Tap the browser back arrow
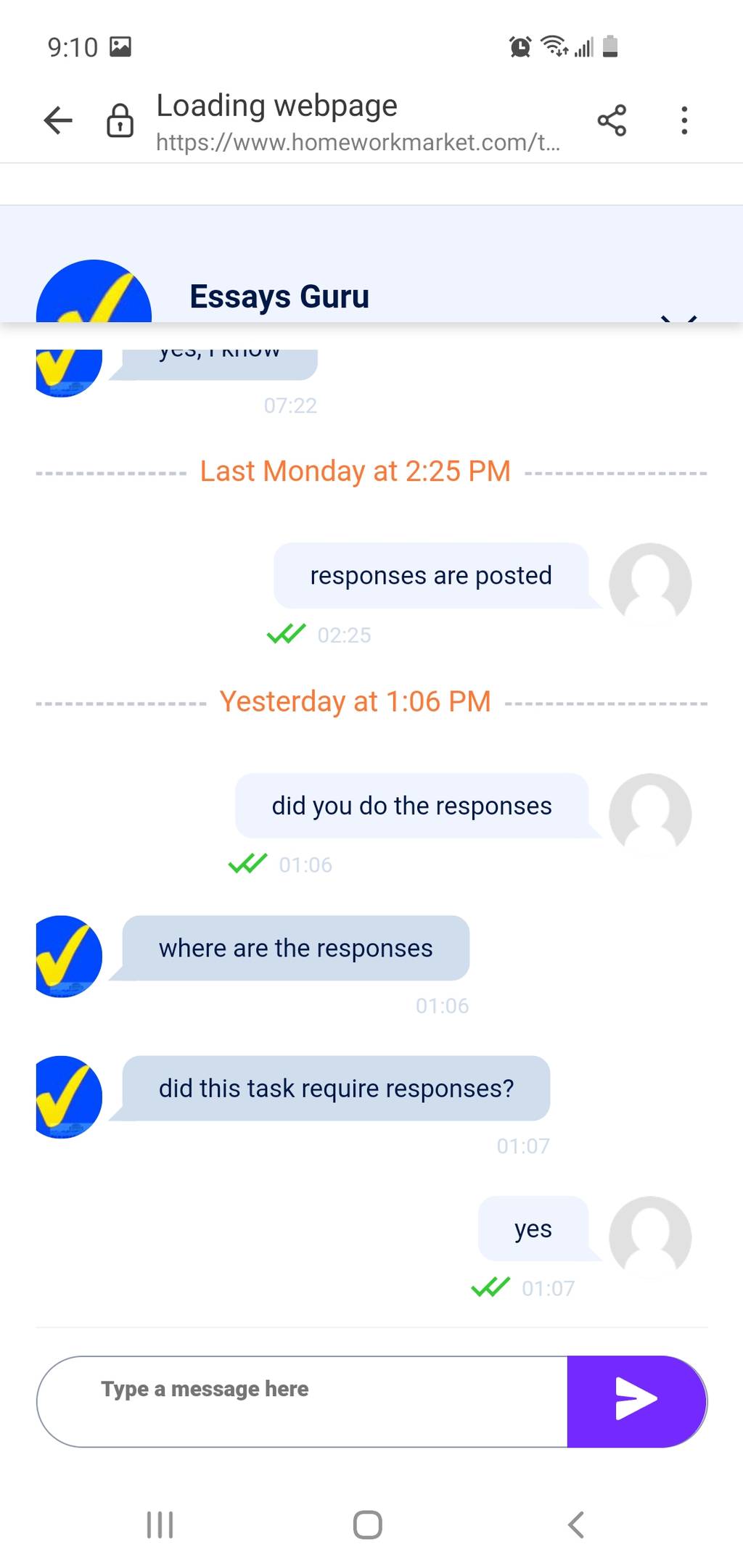 coord(58,120)
